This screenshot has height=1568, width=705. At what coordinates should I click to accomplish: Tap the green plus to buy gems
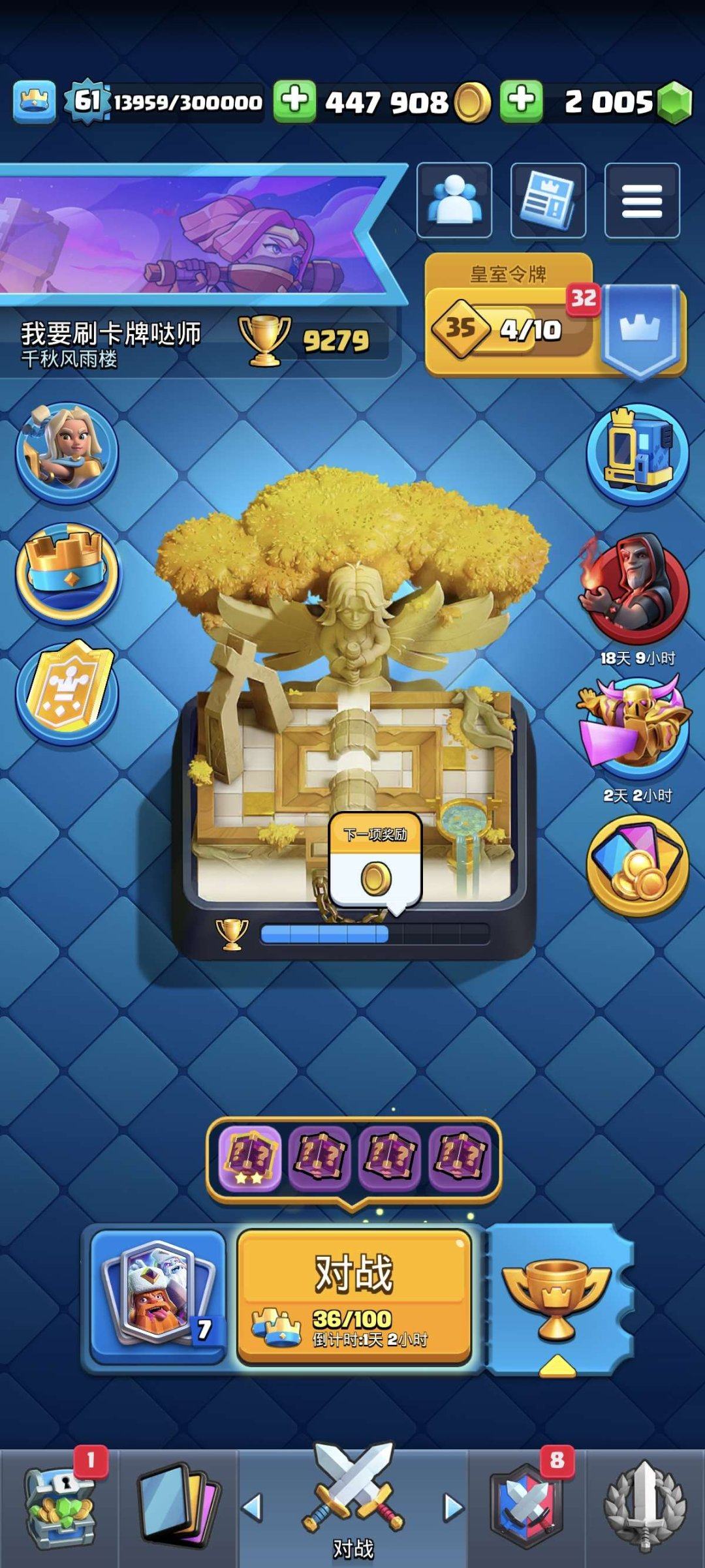521,101
